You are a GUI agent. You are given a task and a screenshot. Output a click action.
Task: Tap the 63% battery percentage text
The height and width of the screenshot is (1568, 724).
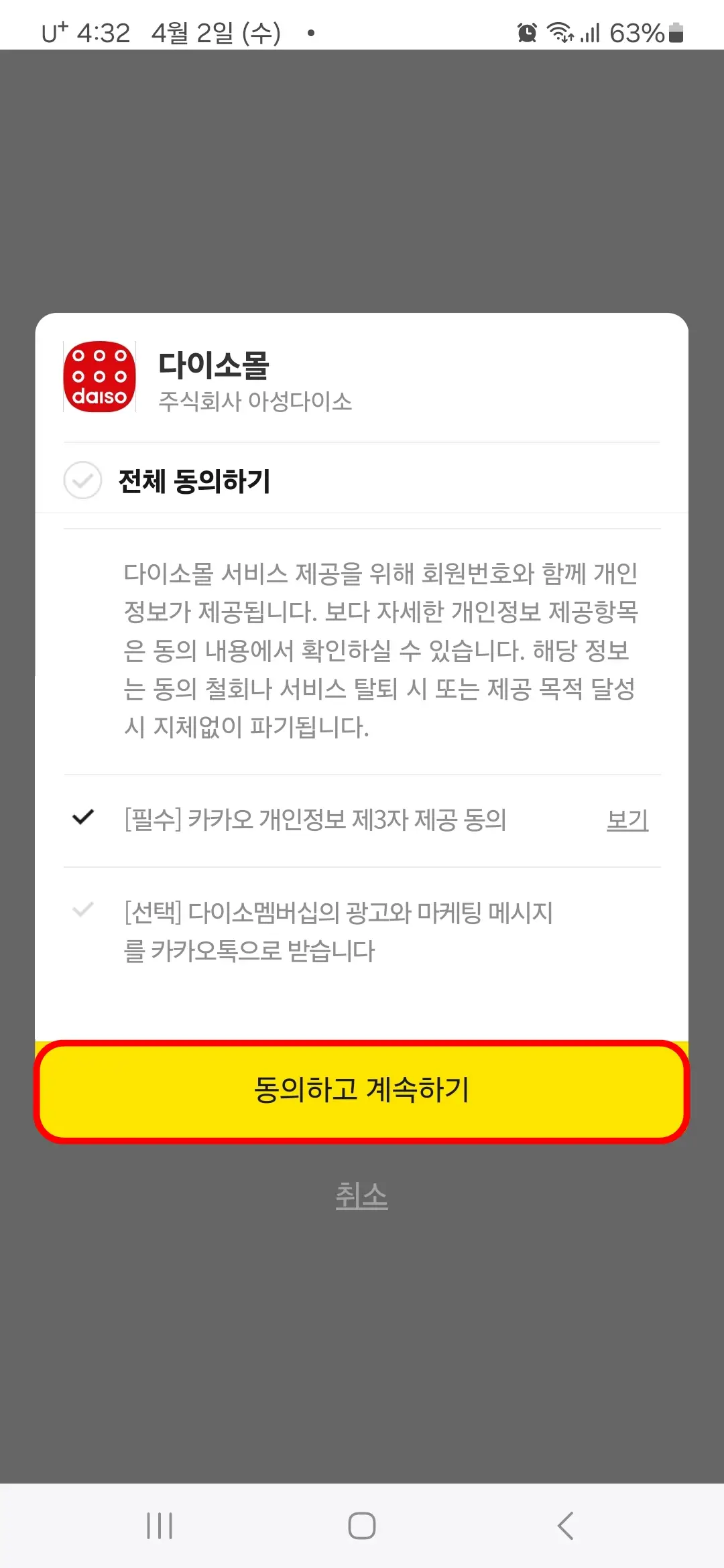637,32
